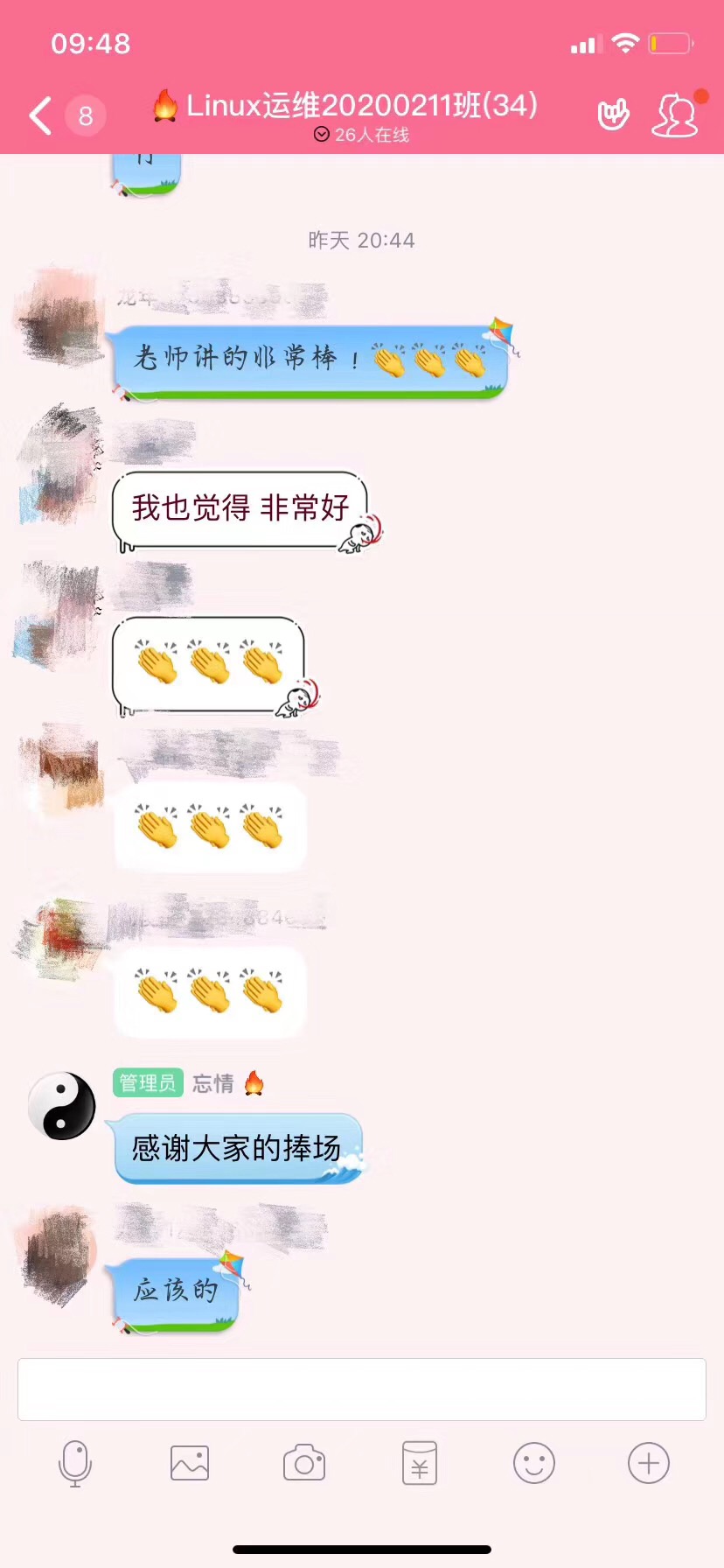Screen dimensions: 724x1568
Task: Focus the message input box
Action: tap(362, 1389)
